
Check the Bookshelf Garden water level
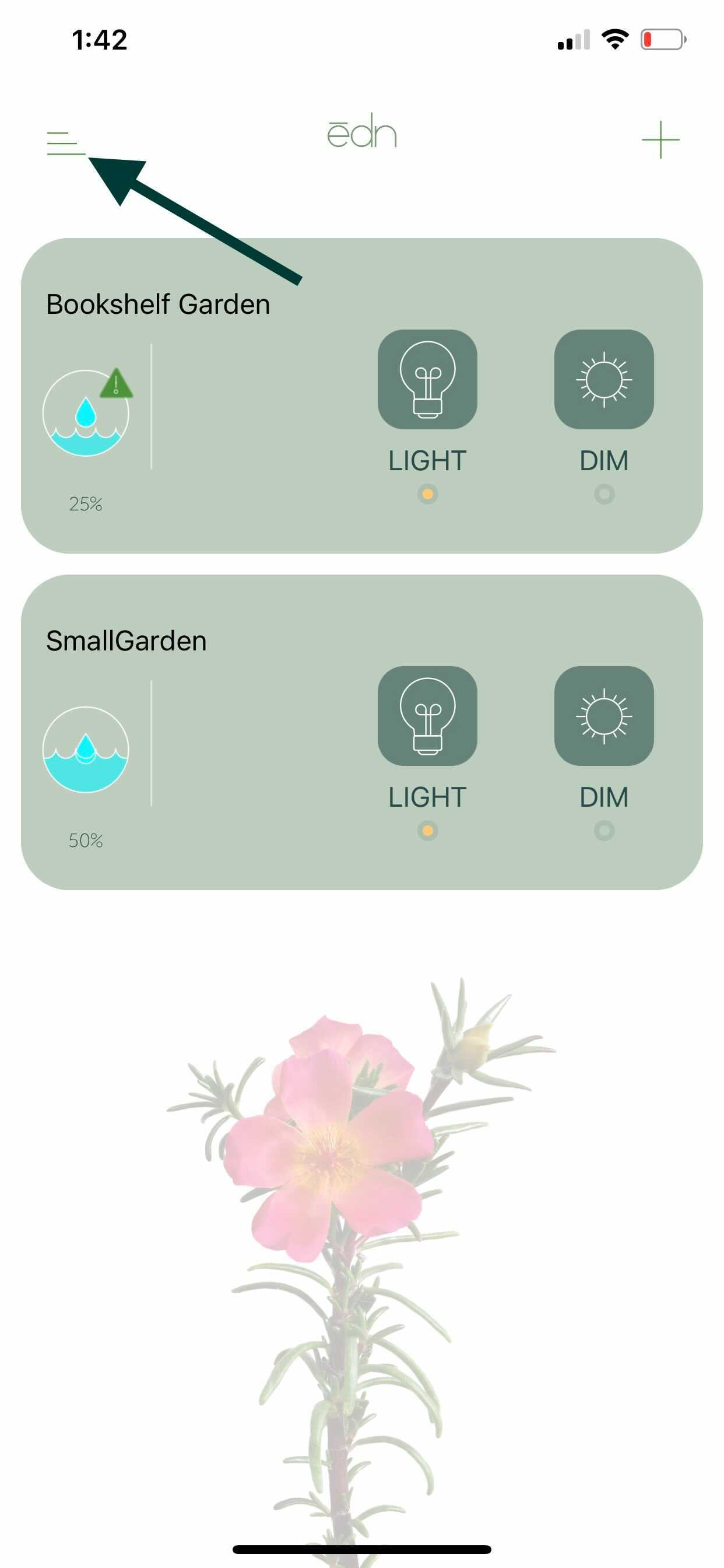[x=86, y=412]
